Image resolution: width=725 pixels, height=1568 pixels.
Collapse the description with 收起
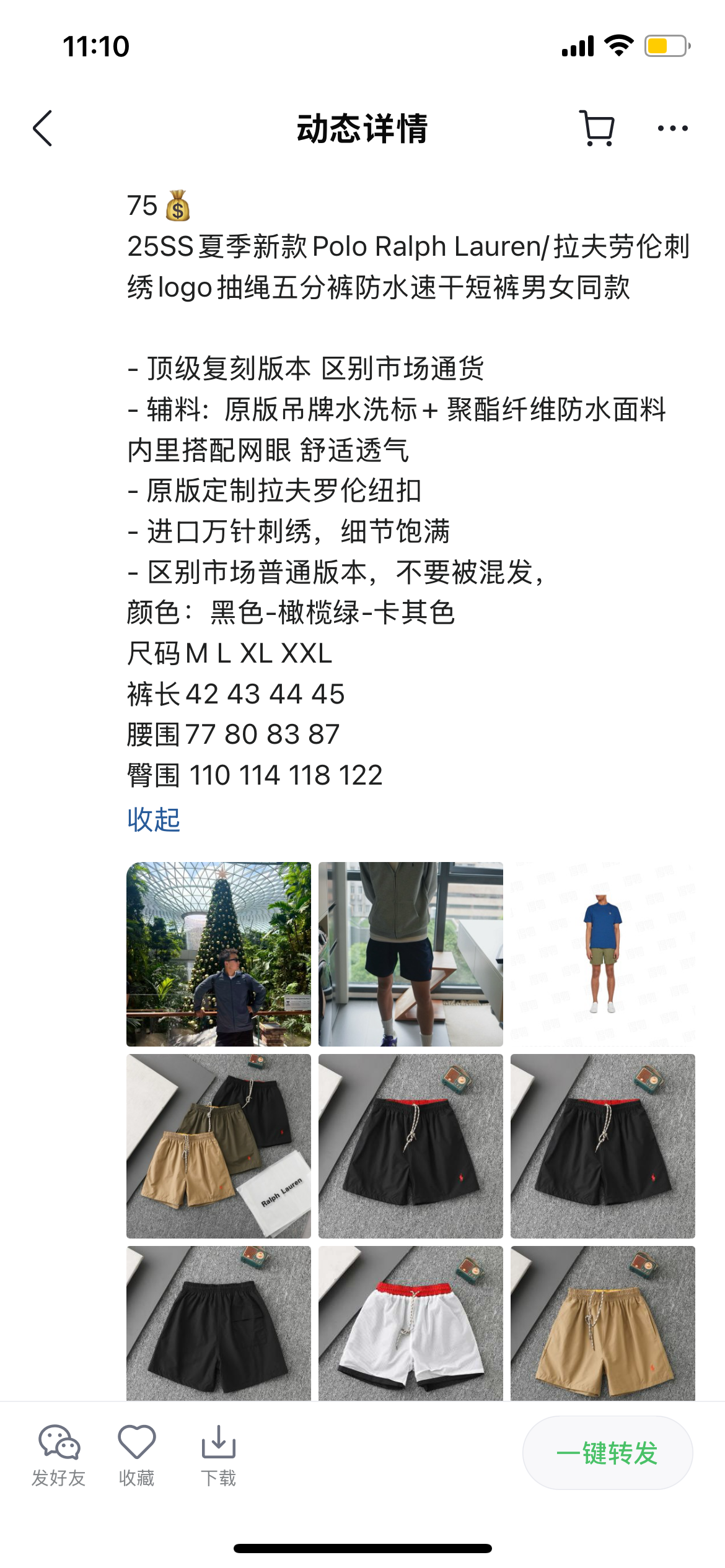click(x=153, y=819)
